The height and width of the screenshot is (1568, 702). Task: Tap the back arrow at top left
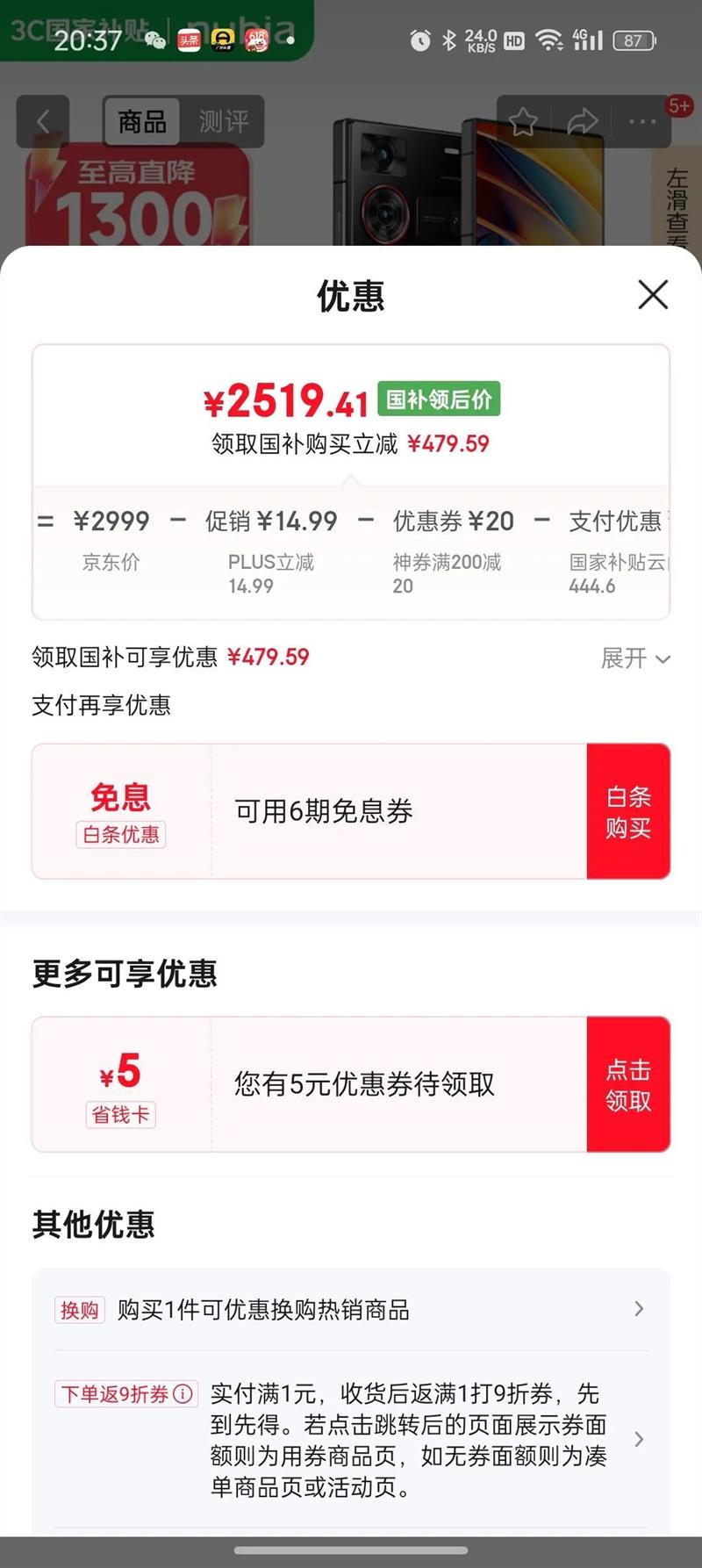[44, 122]
